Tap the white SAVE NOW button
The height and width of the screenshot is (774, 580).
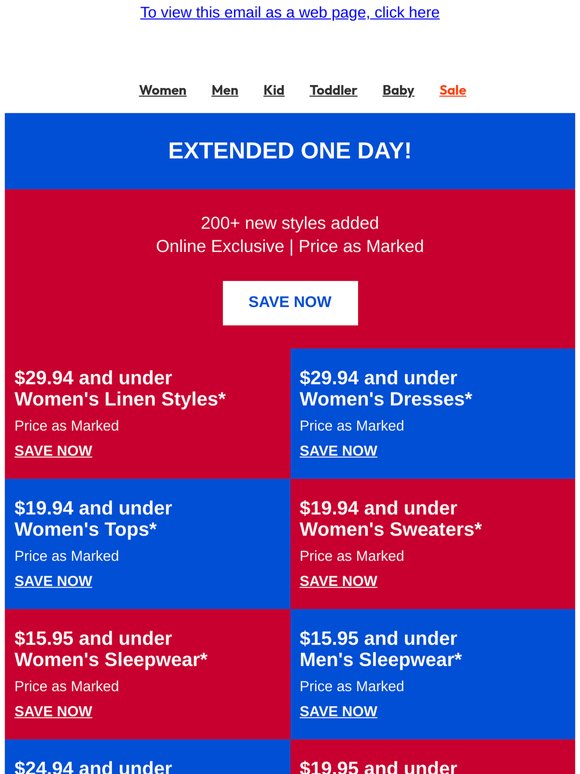(x=290, y=303)
